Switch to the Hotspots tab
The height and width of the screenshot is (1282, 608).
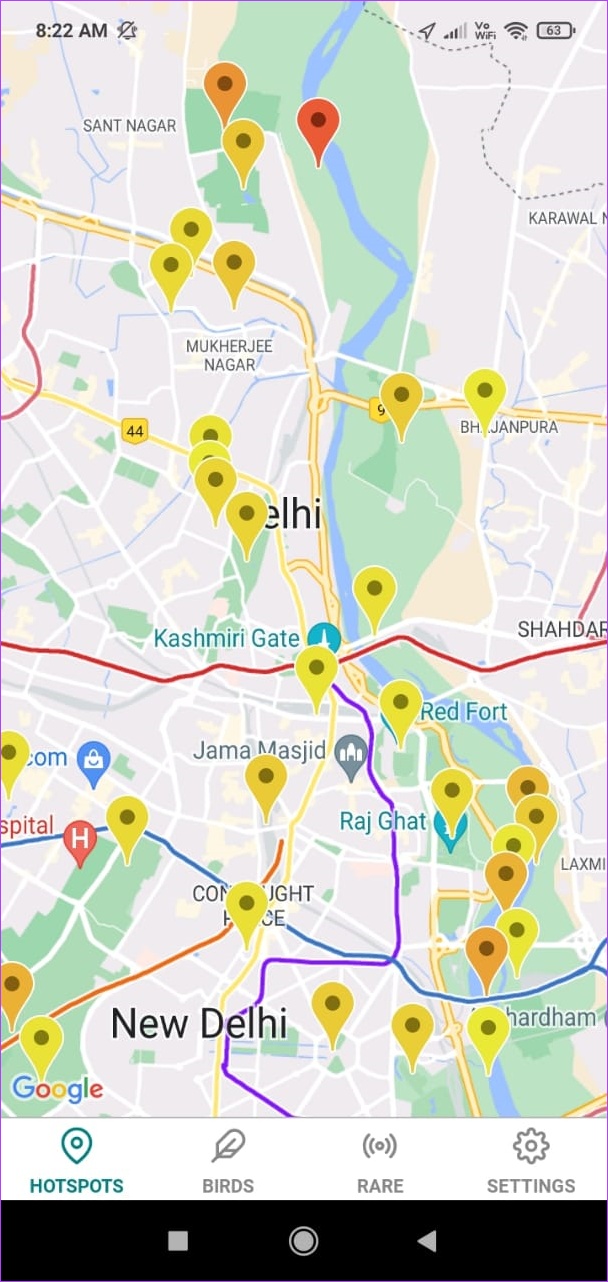(76, 1160)
